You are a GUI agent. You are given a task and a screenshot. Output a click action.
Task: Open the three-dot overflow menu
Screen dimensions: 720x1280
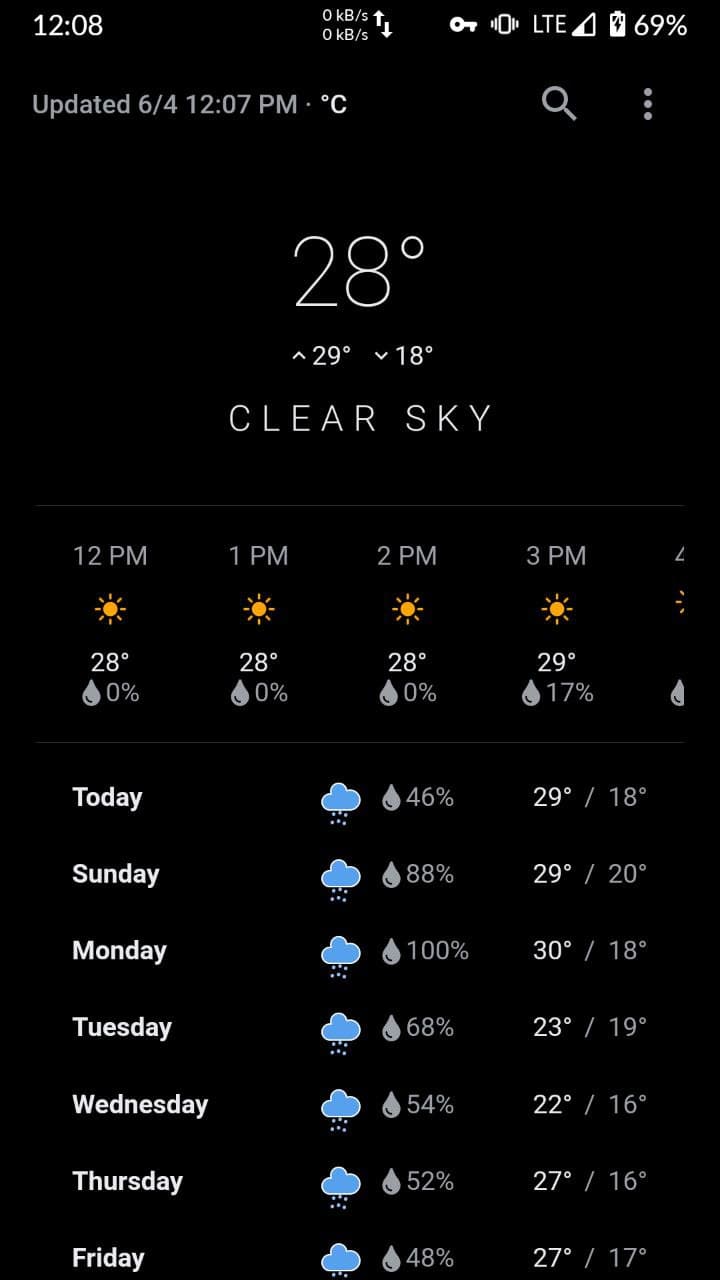(x=648, y=103)
